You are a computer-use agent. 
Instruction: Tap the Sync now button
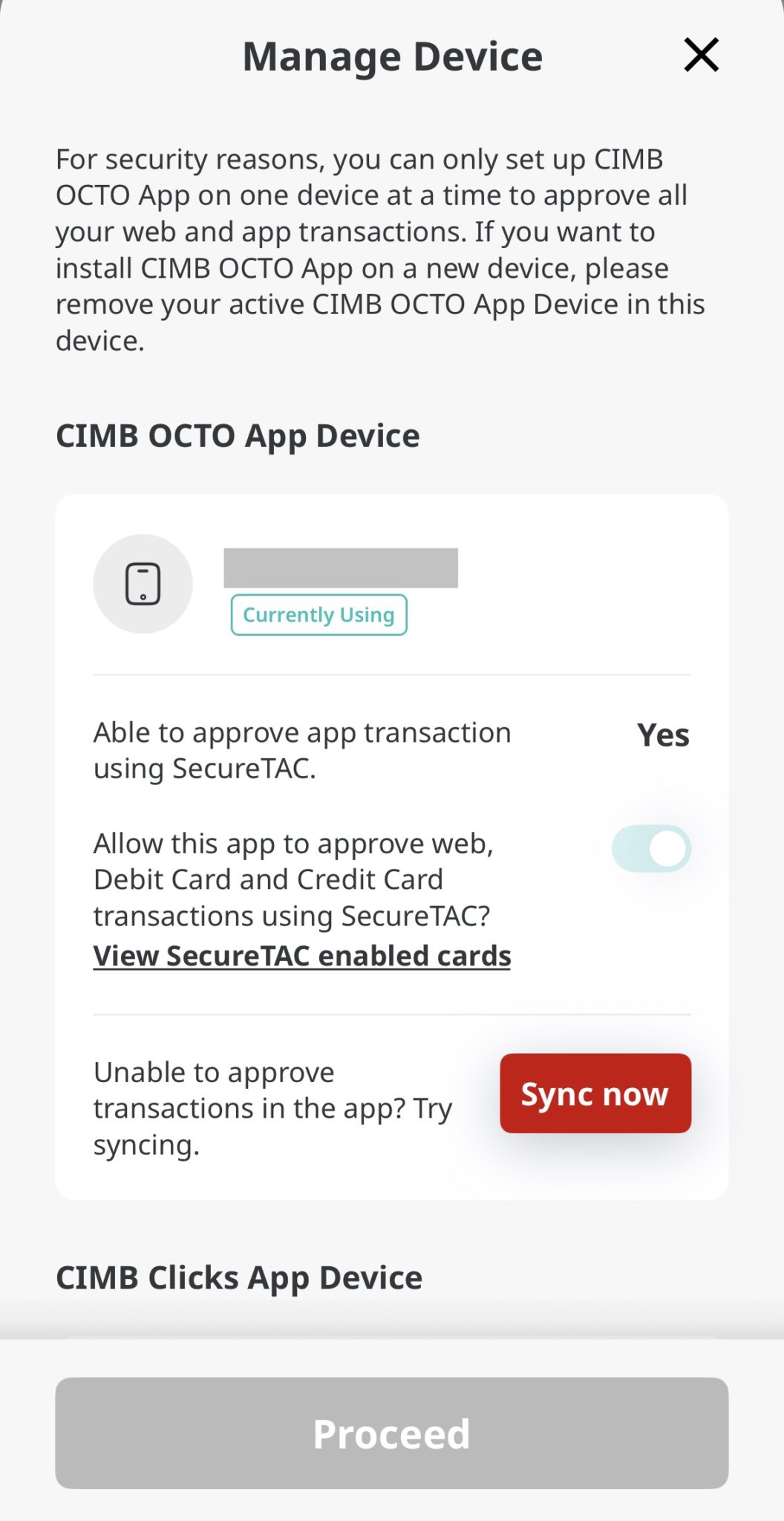click(x=595, y=1093)
